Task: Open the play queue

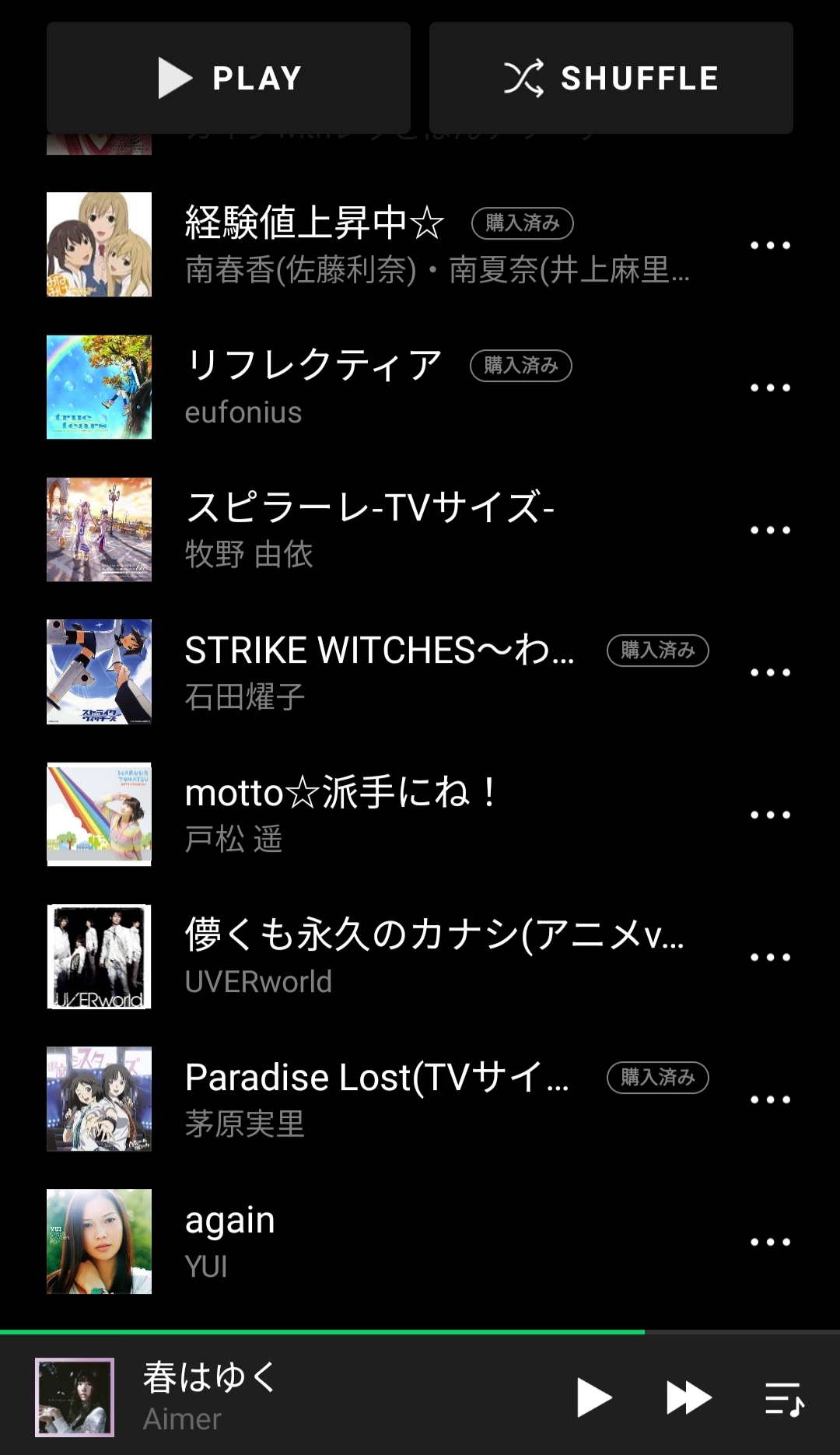Action: (784, 1399)
